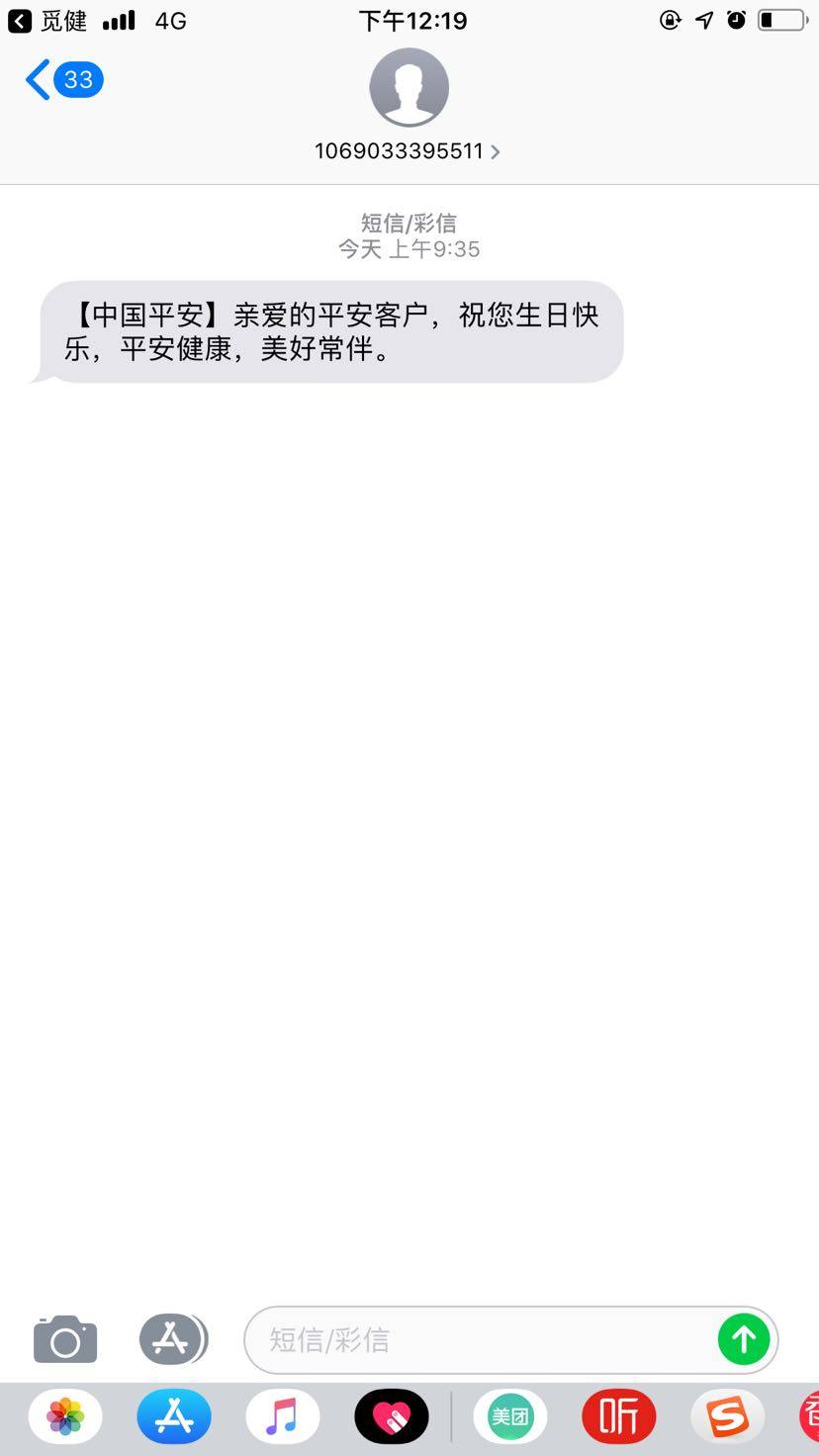Image resolution: width=819 pixels, height=1456 pixels.
Task: Go back to the message list
Action: point(62,80)
